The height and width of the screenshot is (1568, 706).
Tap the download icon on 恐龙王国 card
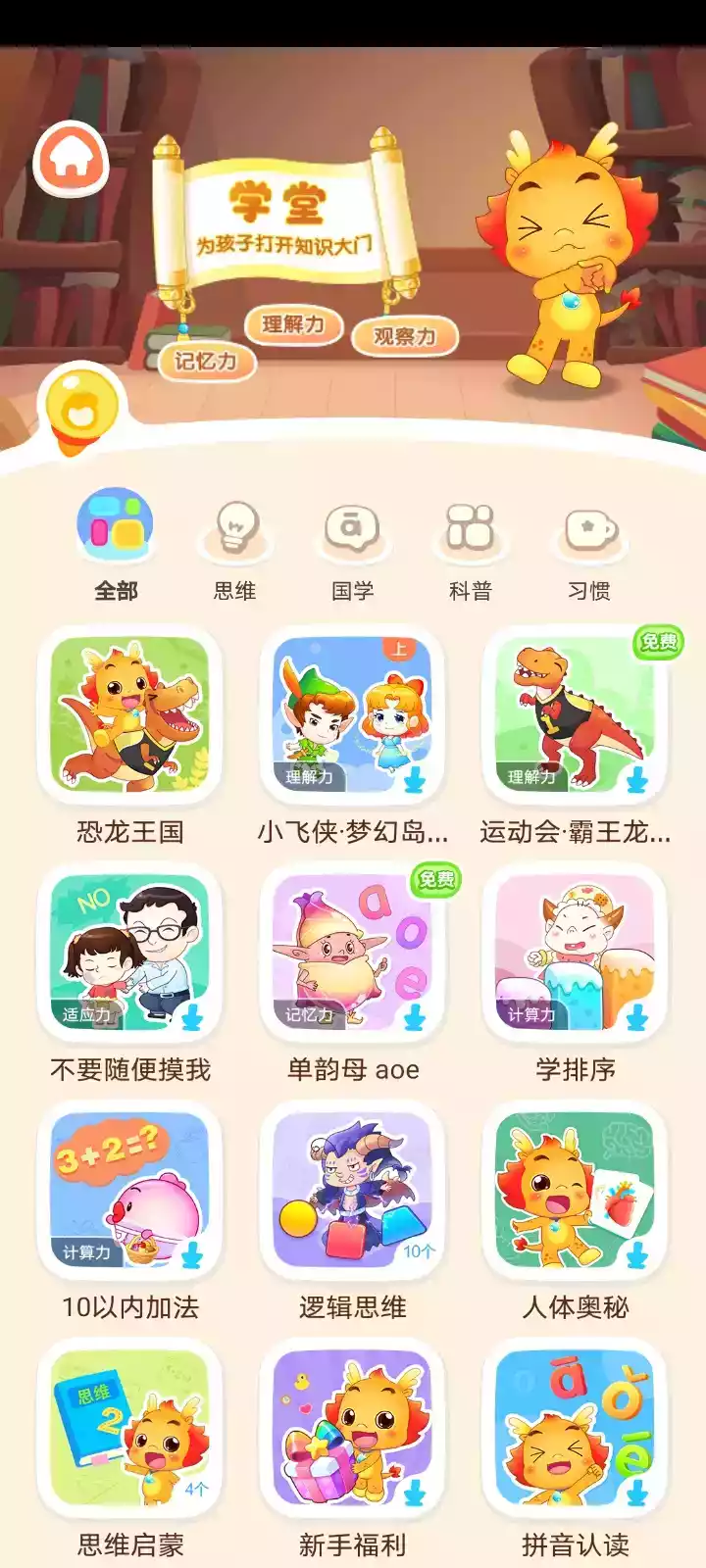point(192,779)
